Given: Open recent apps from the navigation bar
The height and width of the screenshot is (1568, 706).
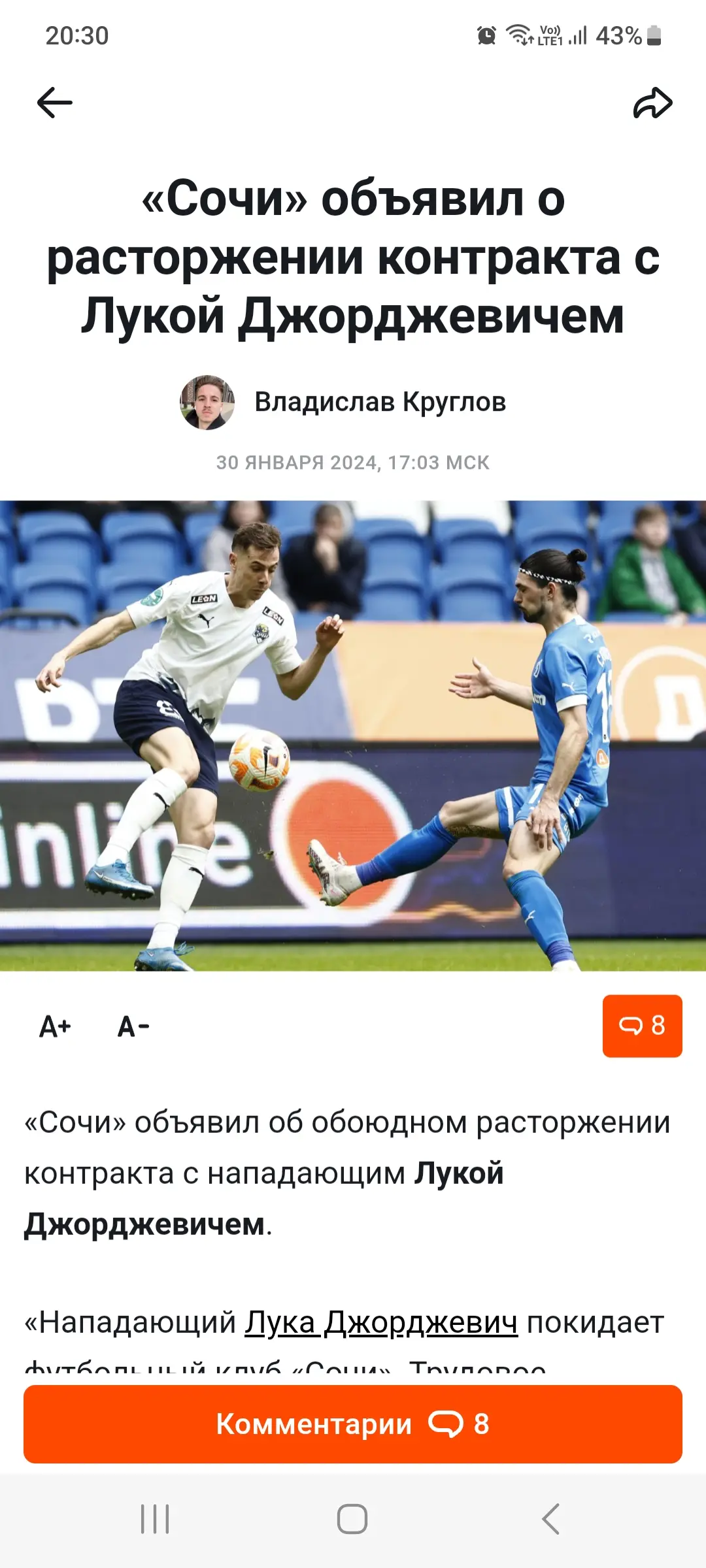Looking at the screenshot, I should [x=155, y=1519].
